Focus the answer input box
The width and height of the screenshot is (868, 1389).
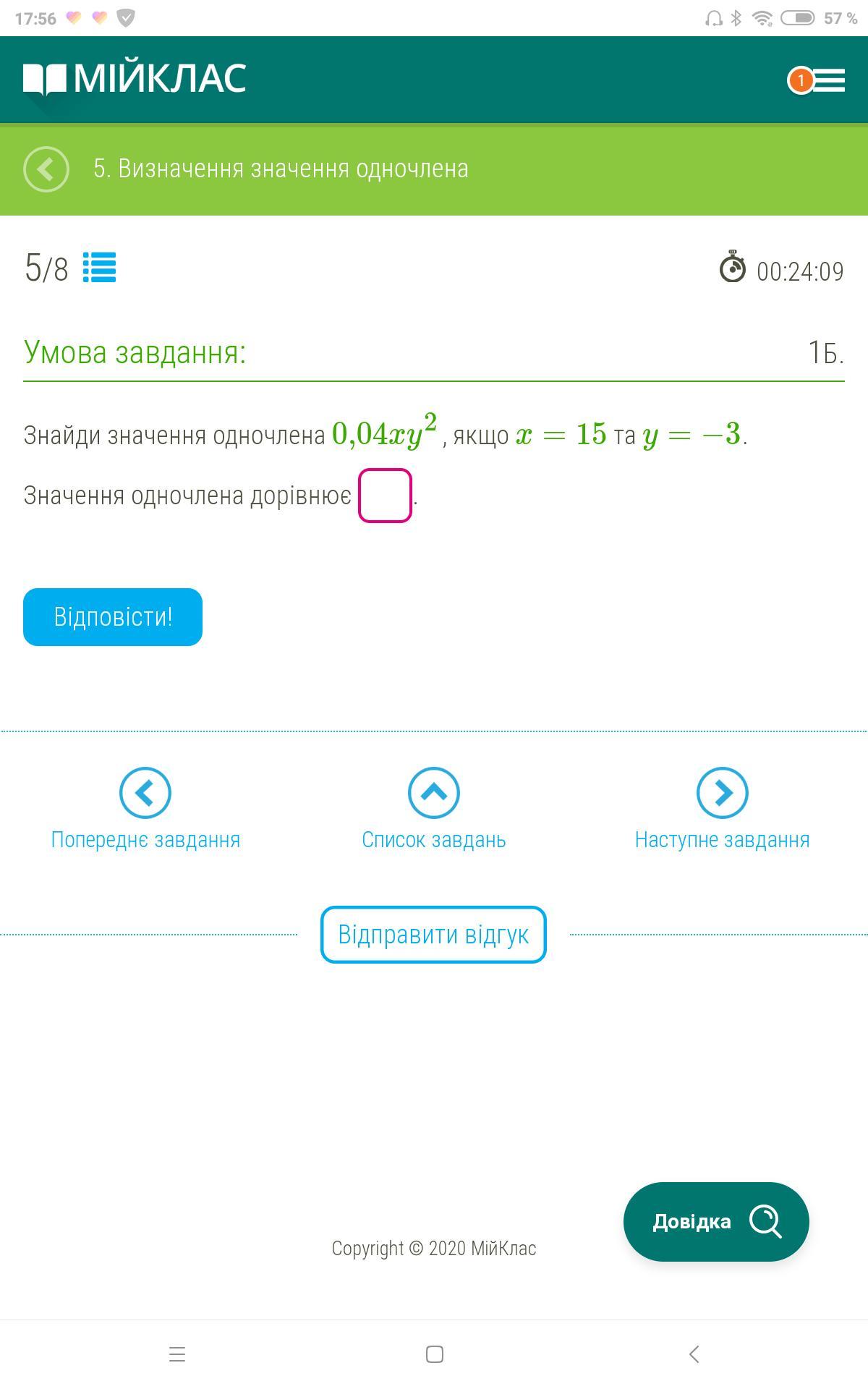385,496
